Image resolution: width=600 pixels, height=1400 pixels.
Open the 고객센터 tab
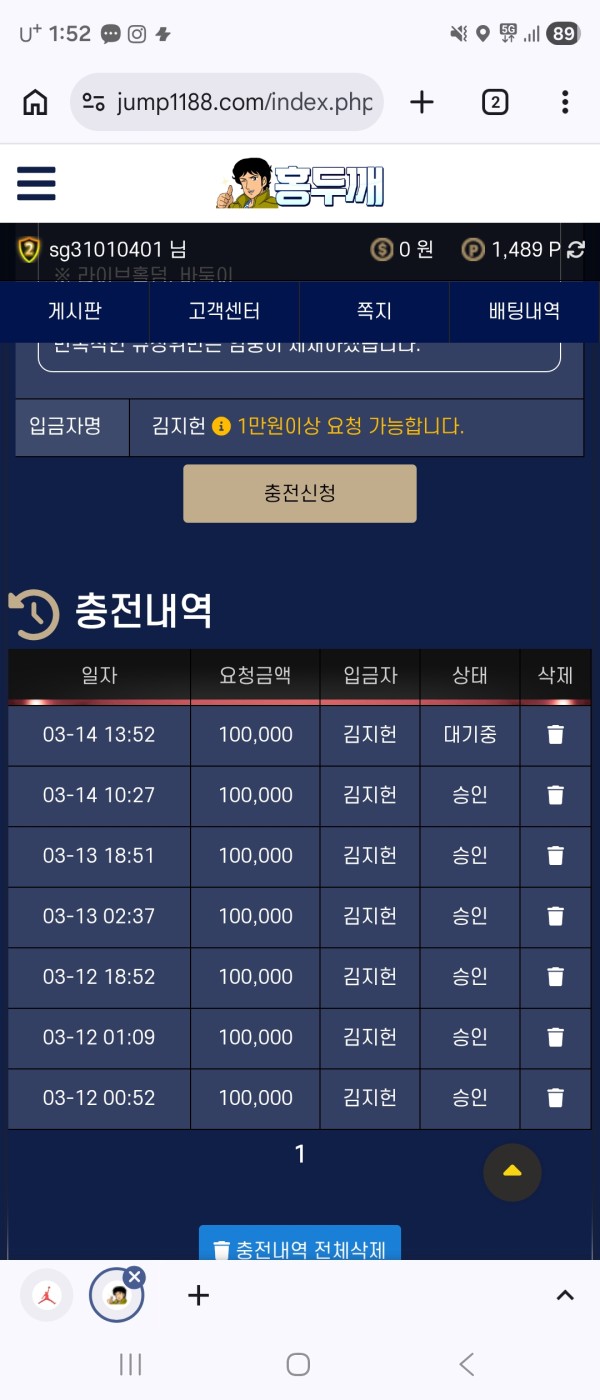224,311
